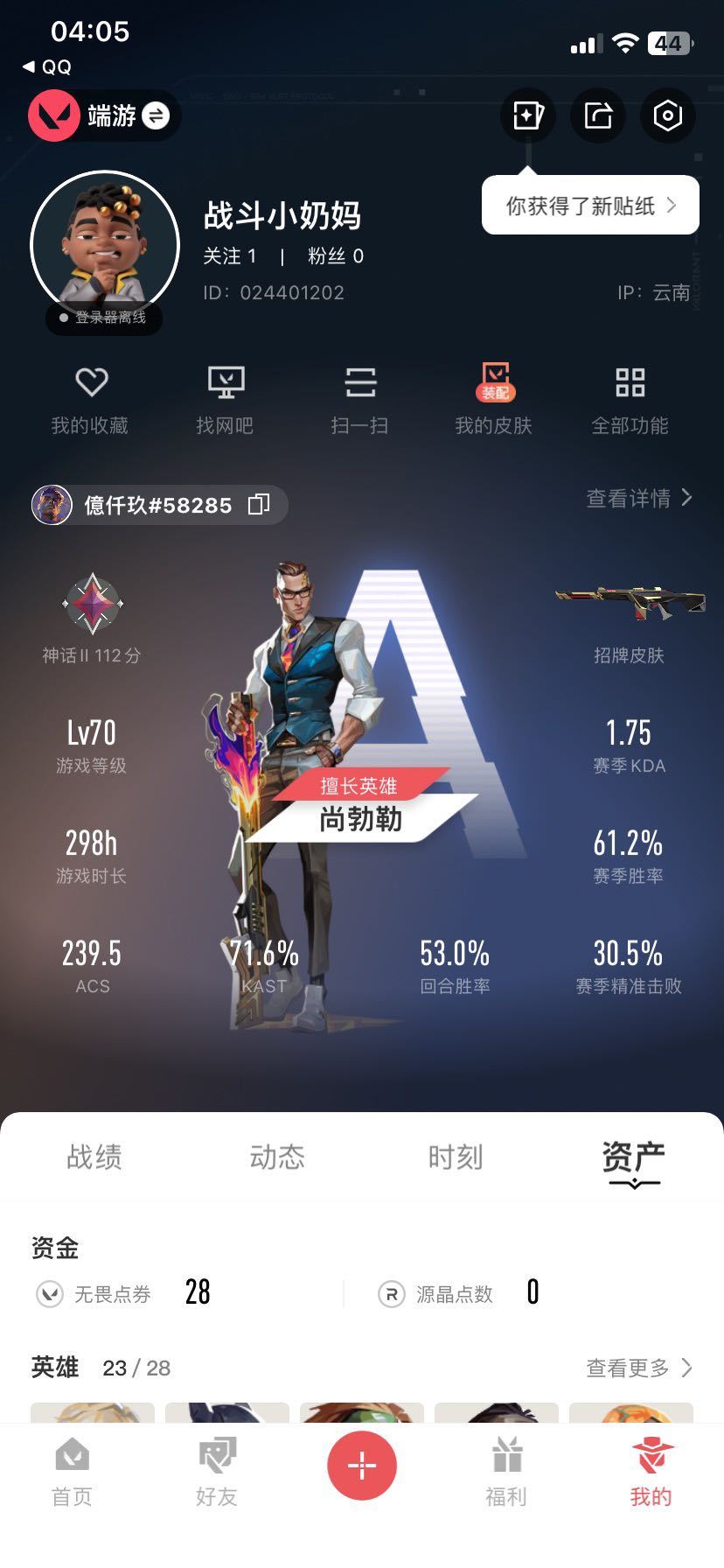Open 全部功能 all features grid

(631, 398)
